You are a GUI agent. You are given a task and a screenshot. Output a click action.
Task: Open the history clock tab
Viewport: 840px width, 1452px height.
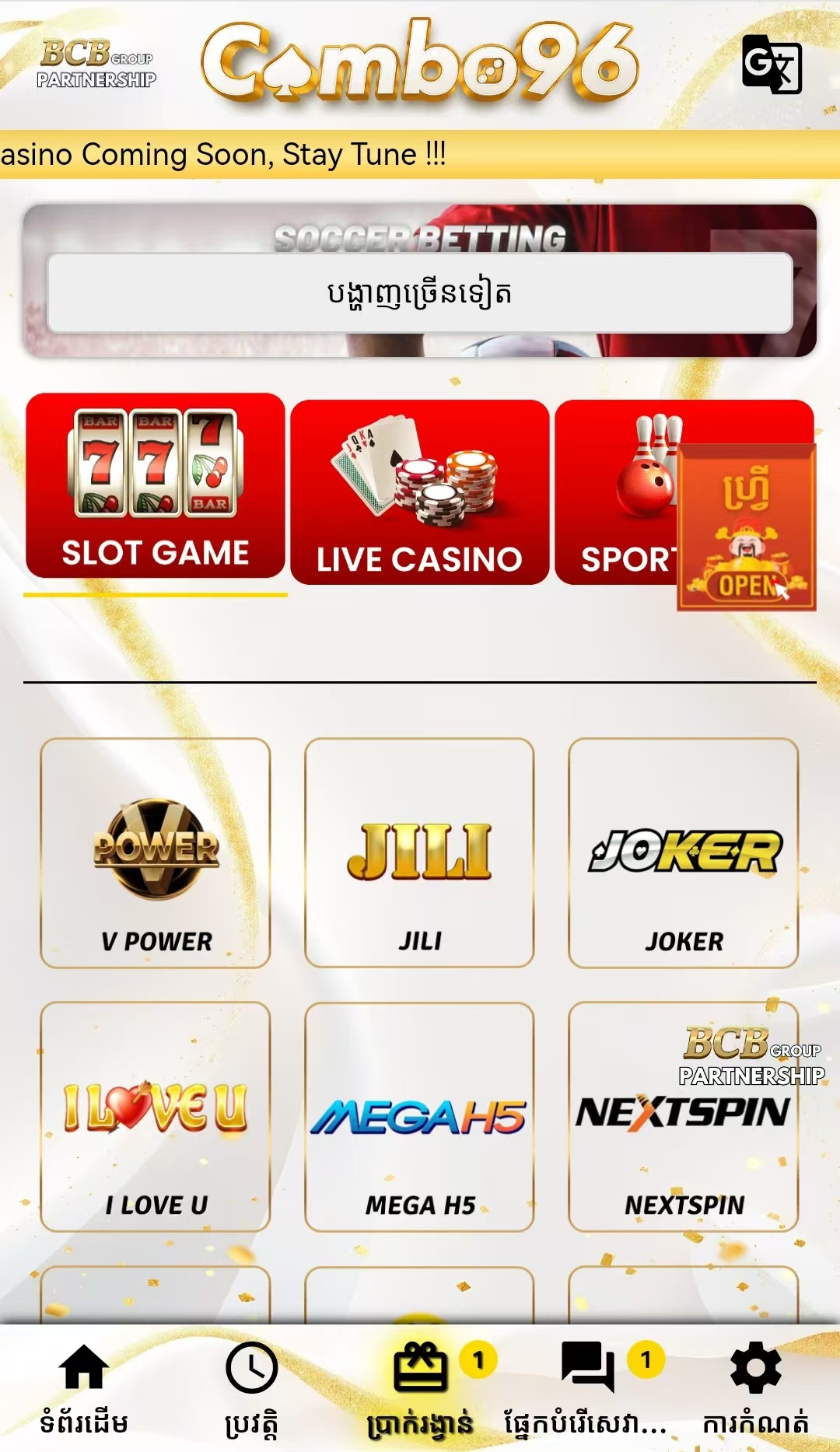point(252,1387)
